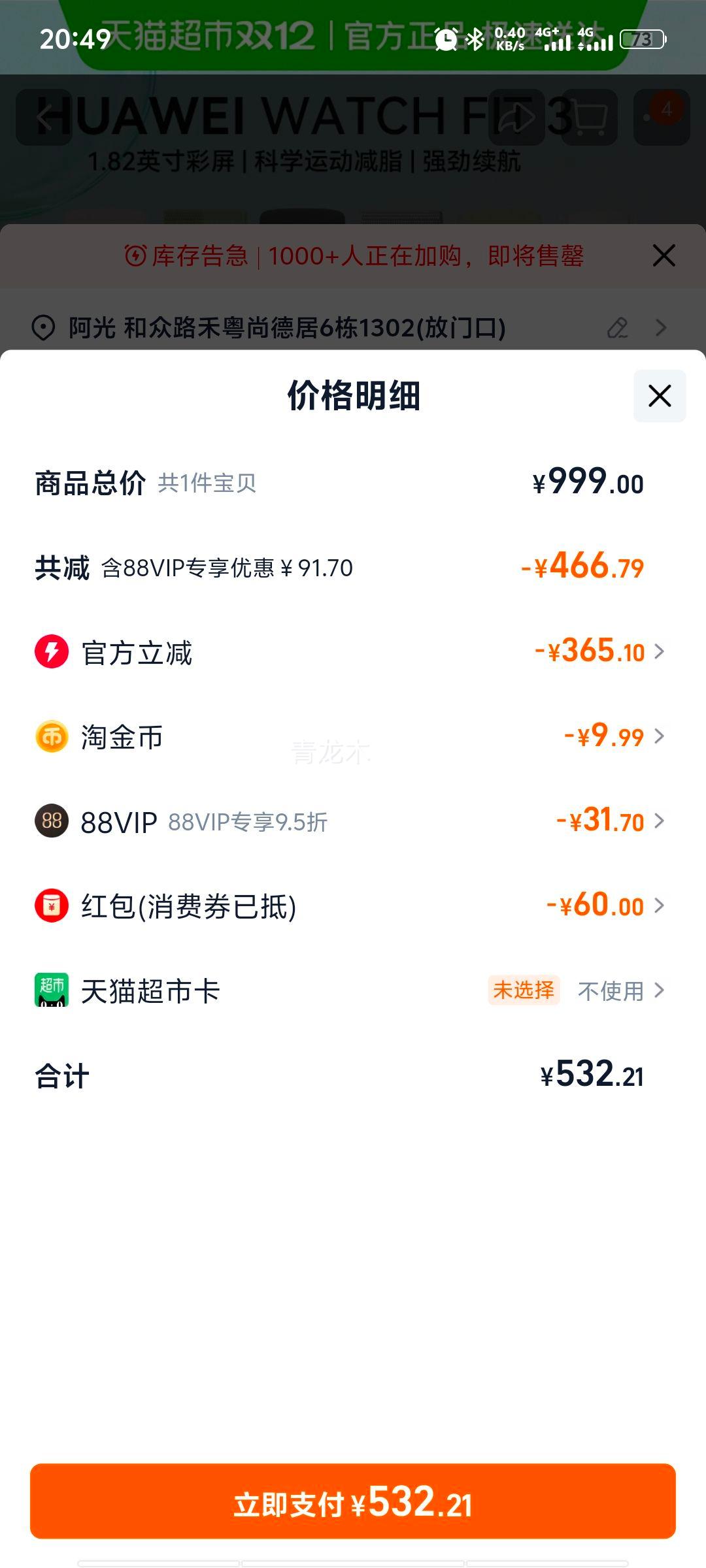Edit the delivery address 和众路禾粤尚德居

click(x=618, y=327)
